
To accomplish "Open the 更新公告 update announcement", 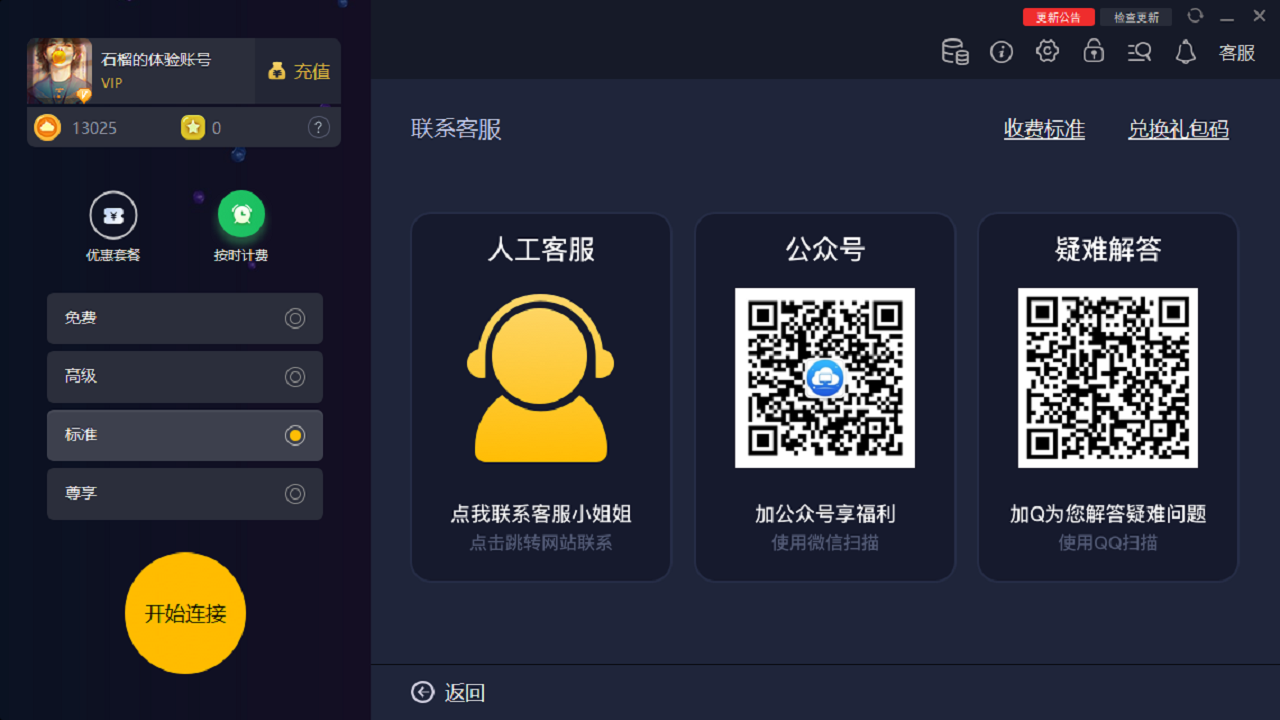I will tap(1058, 17).
